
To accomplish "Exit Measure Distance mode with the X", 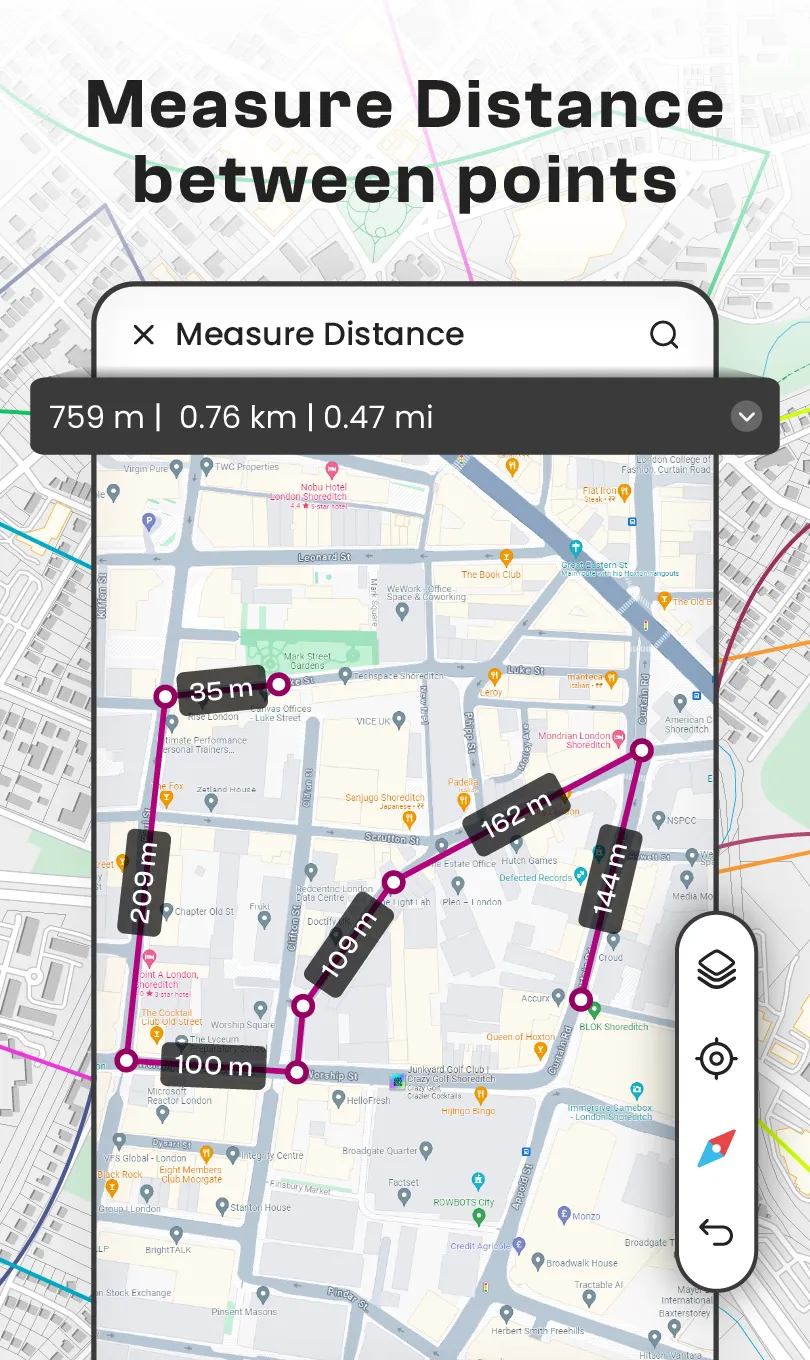I will (143, 335).
